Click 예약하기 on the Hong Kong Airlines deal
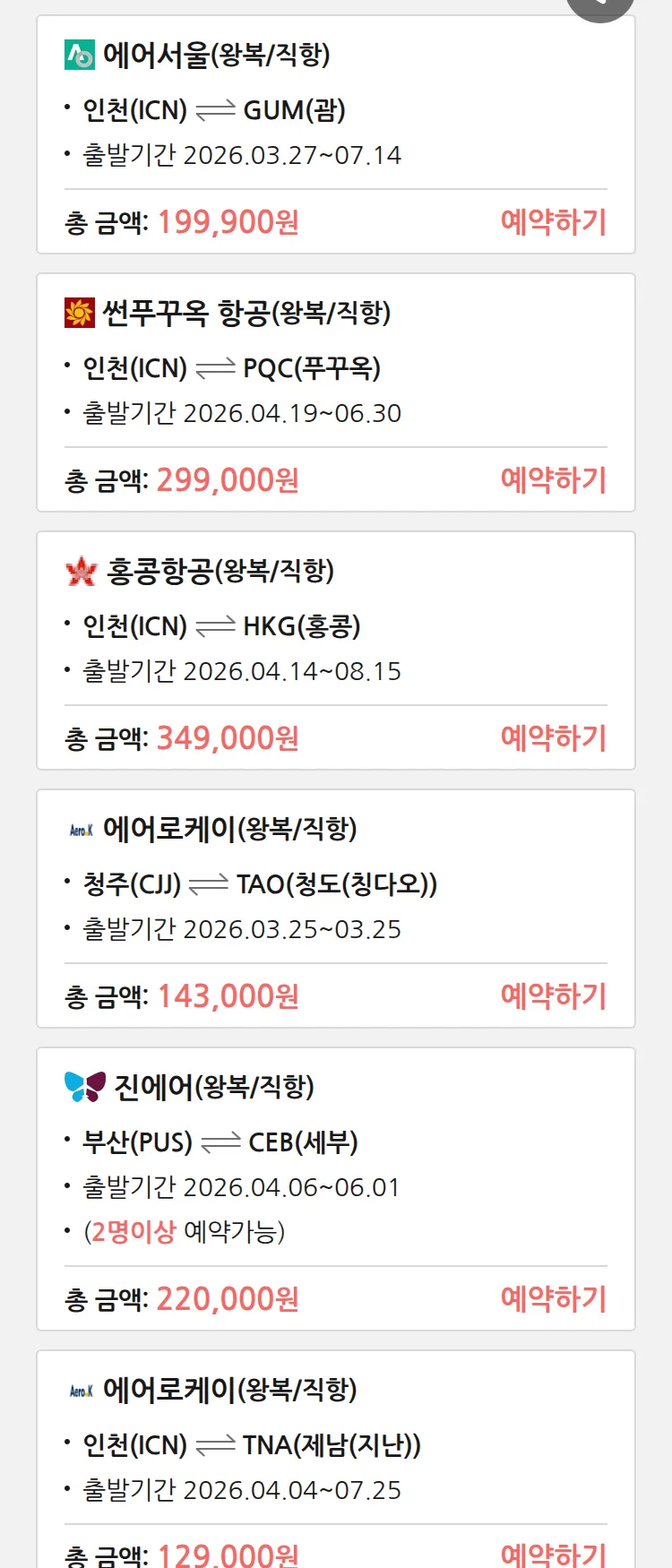This screenshot has height=1568, width=672. click(x=554, y=737)
